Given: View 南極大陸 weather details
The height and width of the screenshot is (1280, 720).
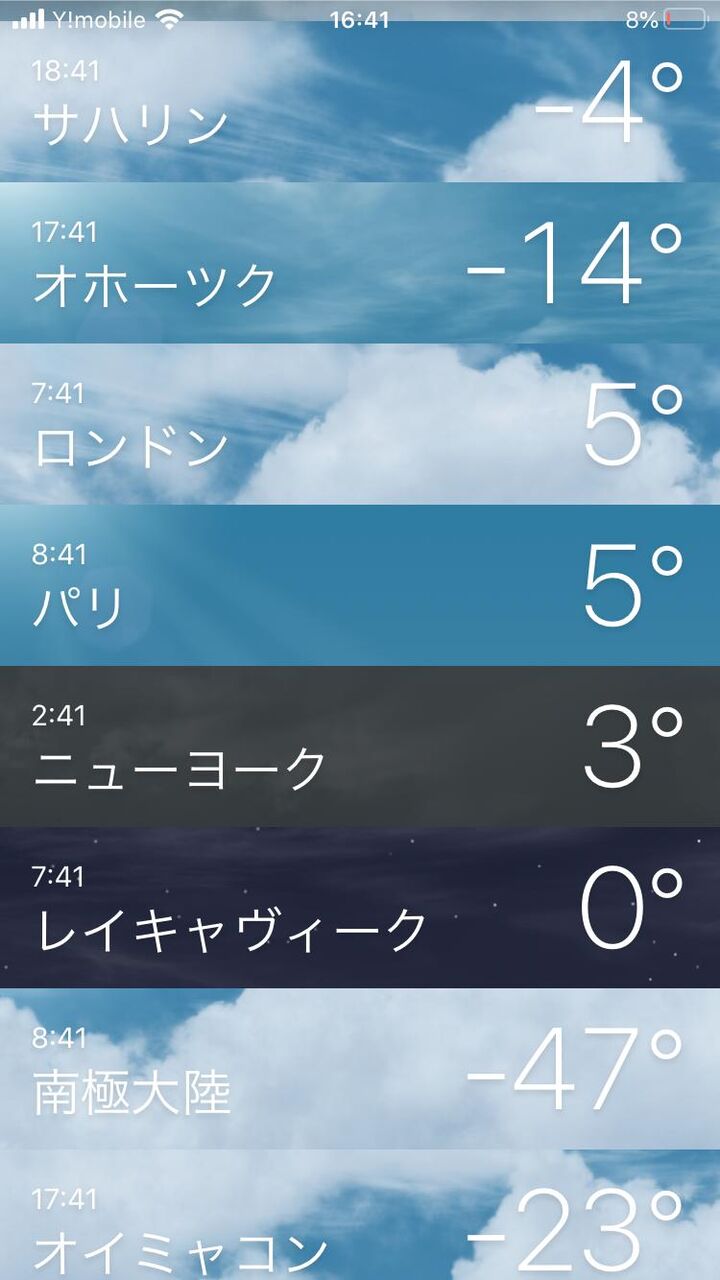Looking at the screenshot, I should (360, 1068).
